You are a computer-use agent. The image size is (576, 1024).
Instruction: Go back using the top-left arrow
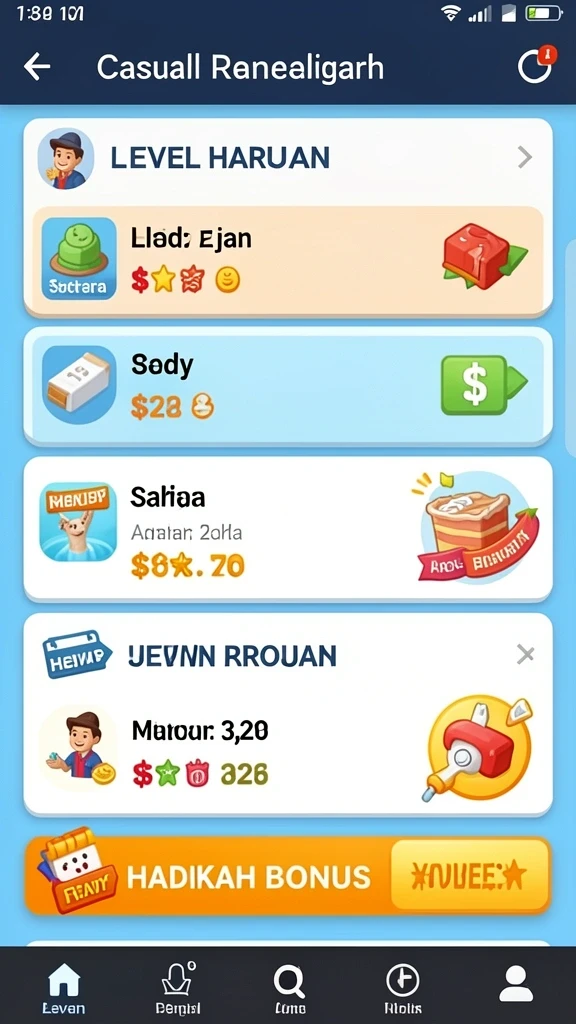(x=37, y=67)
